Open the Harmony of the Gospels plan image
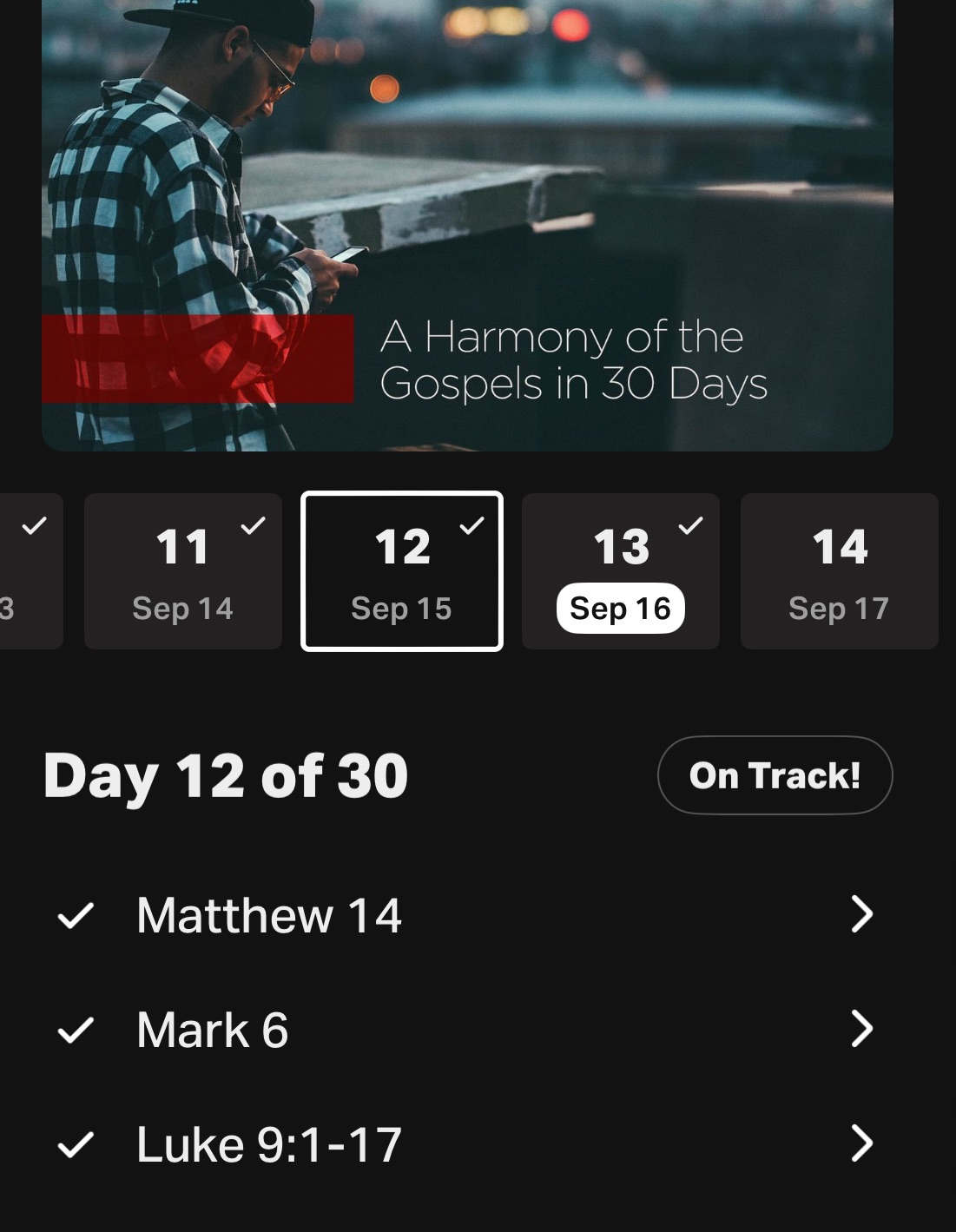The width and height of the screenshot is (956, 1232). 467,226
